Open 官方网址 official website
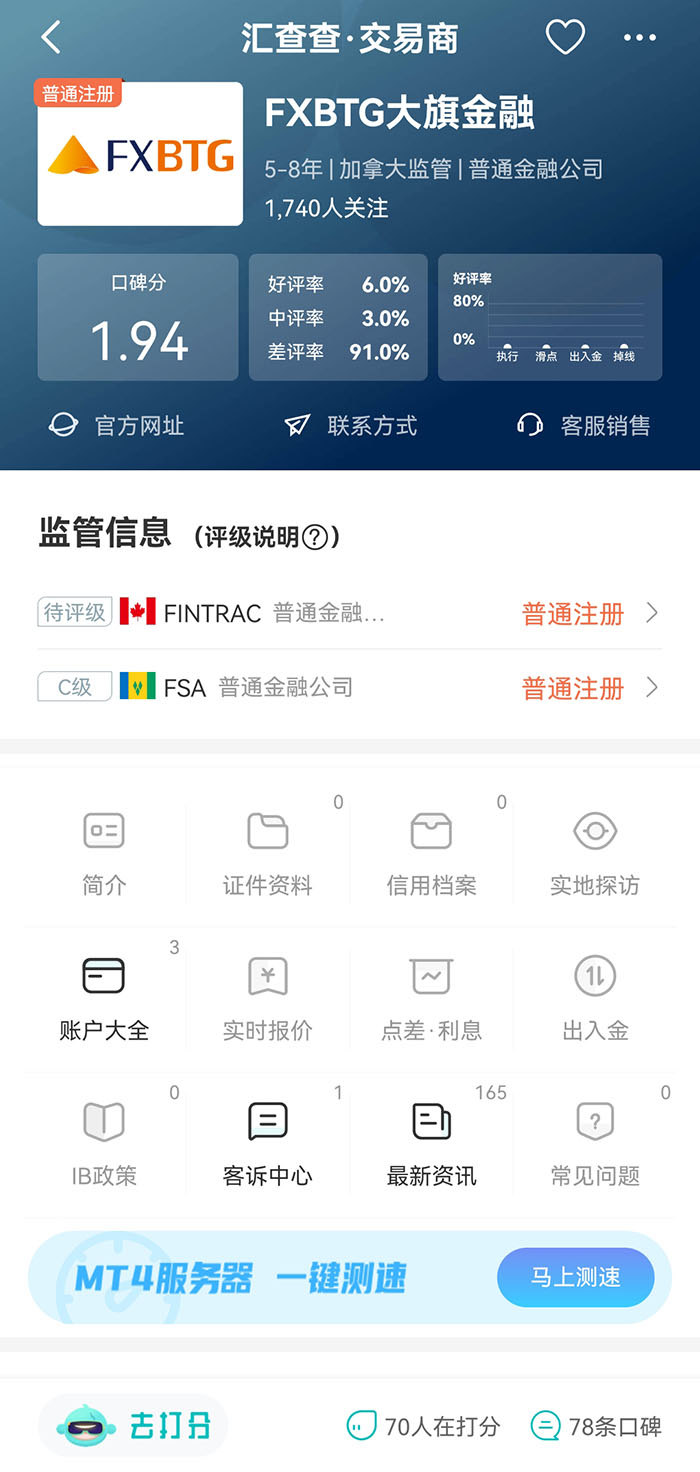 click(117, 425)
